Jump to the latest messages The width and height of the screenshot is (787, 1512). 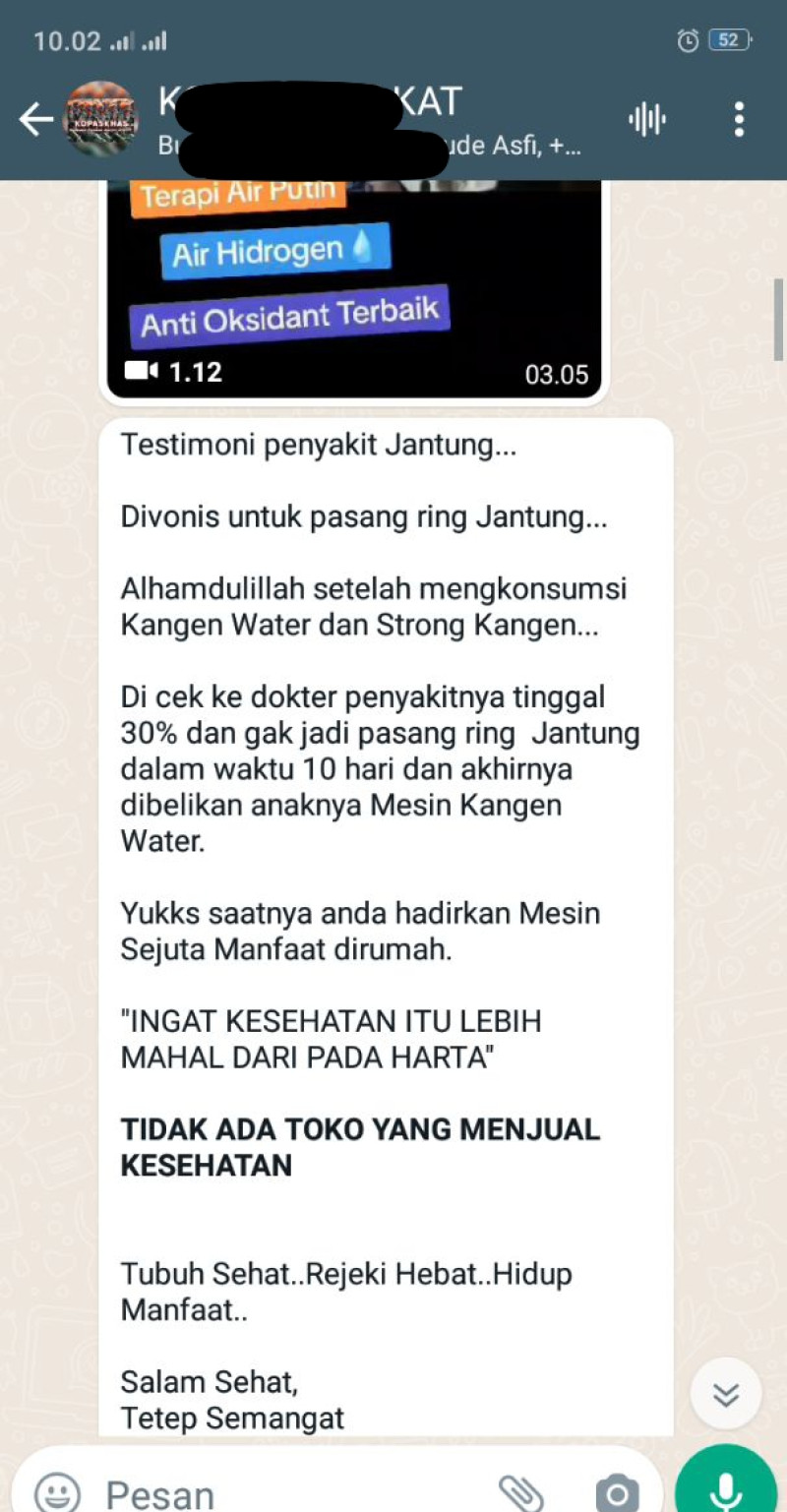[x=726, y=1394]
